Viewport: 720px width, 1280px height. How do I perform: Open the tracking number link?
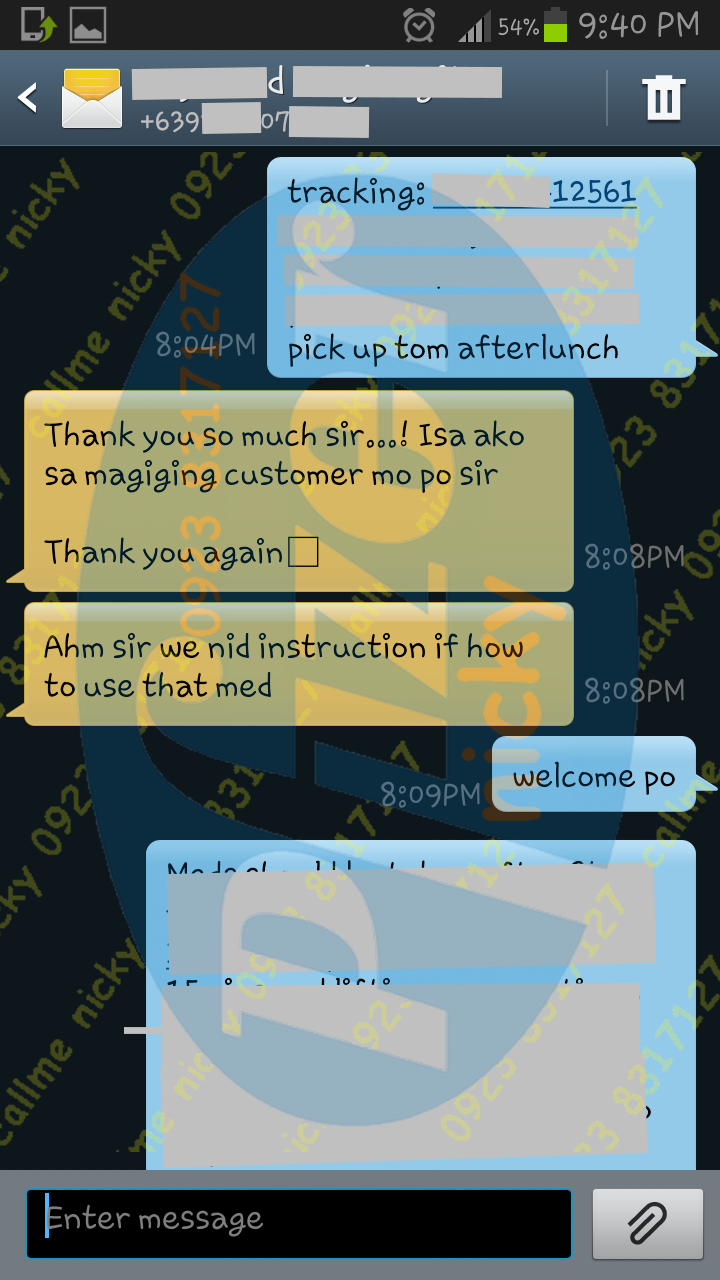pos(534,191)
